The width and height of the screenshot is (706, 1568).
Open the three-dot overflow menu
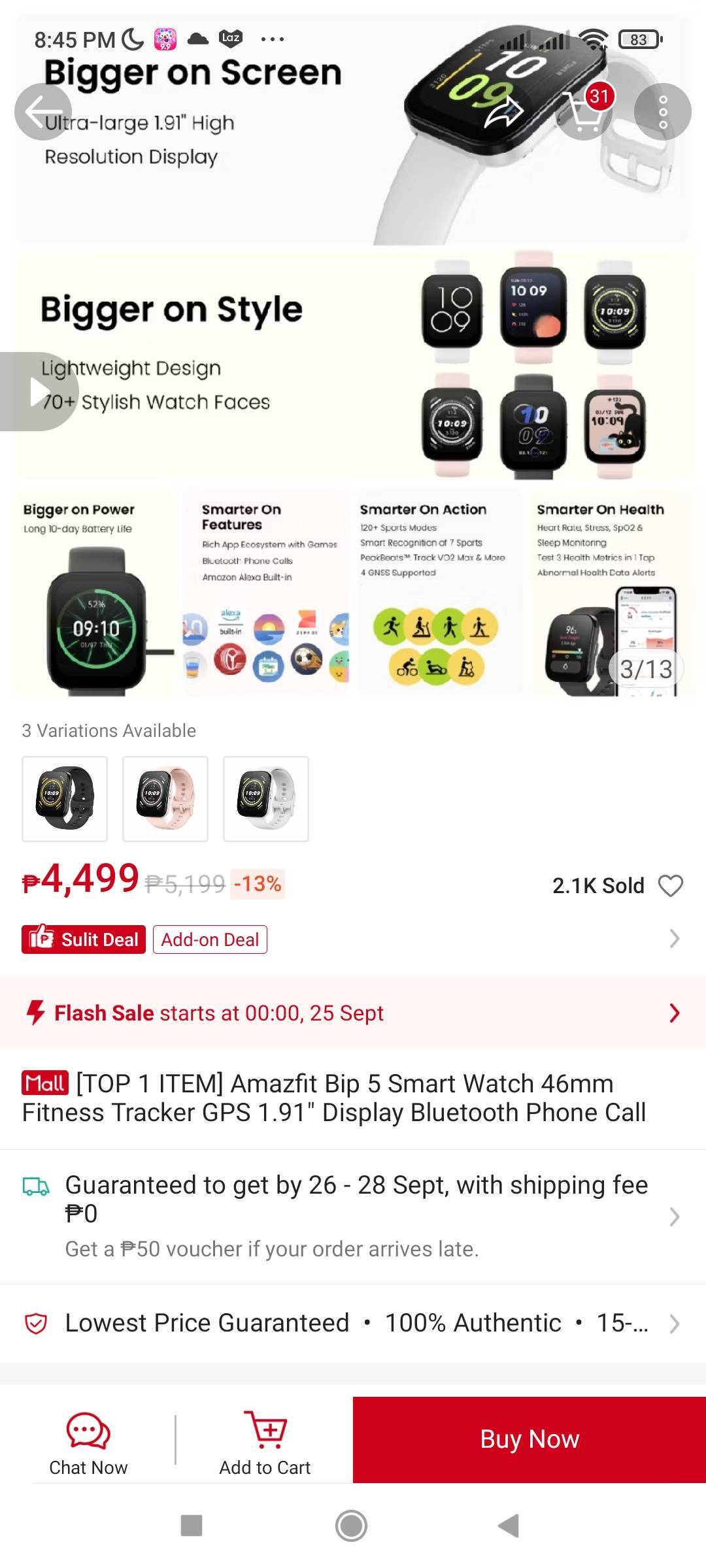[x=663, y=112]
